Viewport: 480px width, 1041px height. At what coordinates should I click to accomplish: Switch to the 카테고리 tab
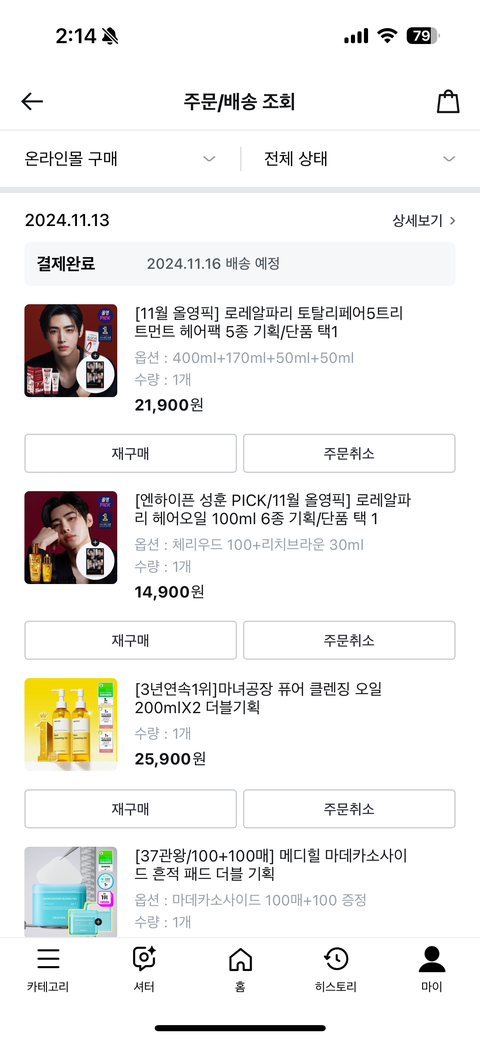pos(48,969)
